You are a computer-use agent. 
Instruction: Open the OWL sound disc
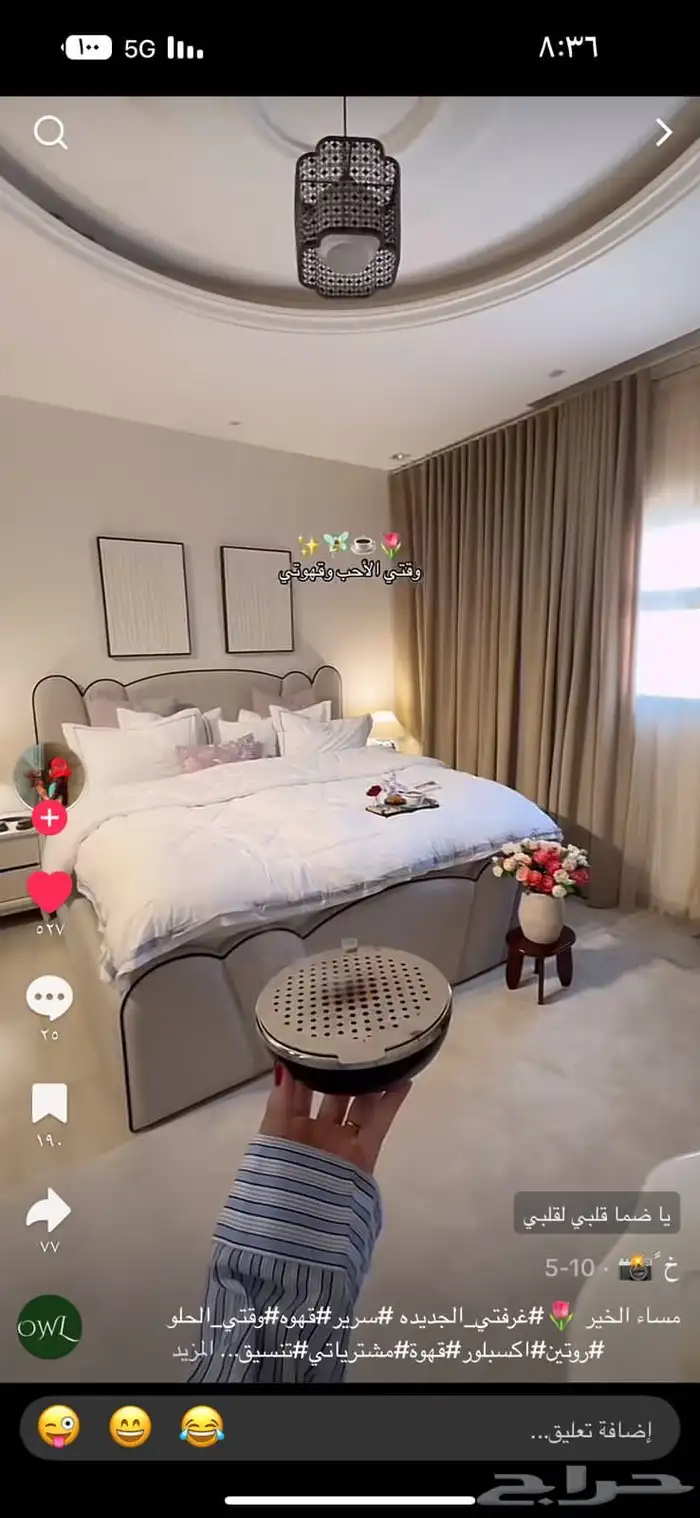click(x=49, y=1326)
